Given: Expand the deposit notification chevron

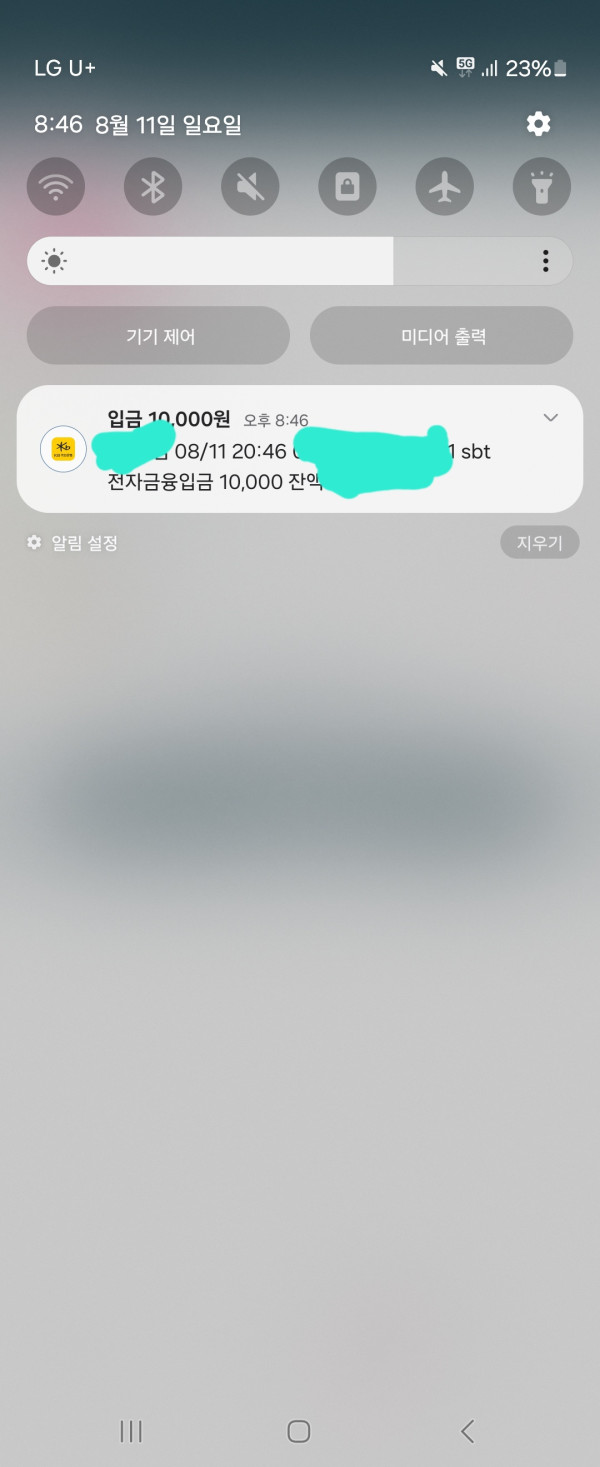Looking at the screenshot, I should point(550,418).
